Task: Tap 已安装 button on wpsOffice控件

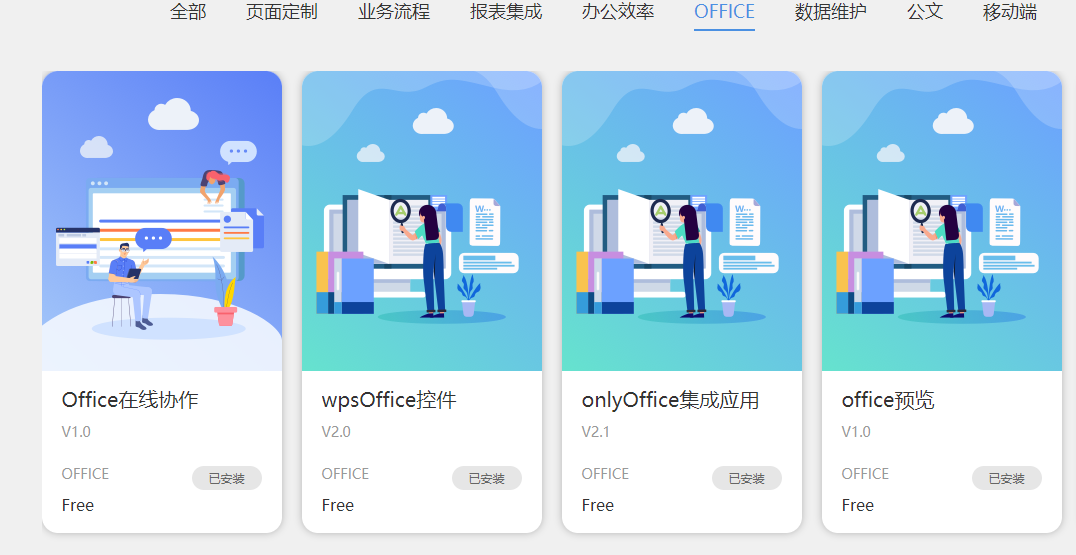Action: (487, 478)
